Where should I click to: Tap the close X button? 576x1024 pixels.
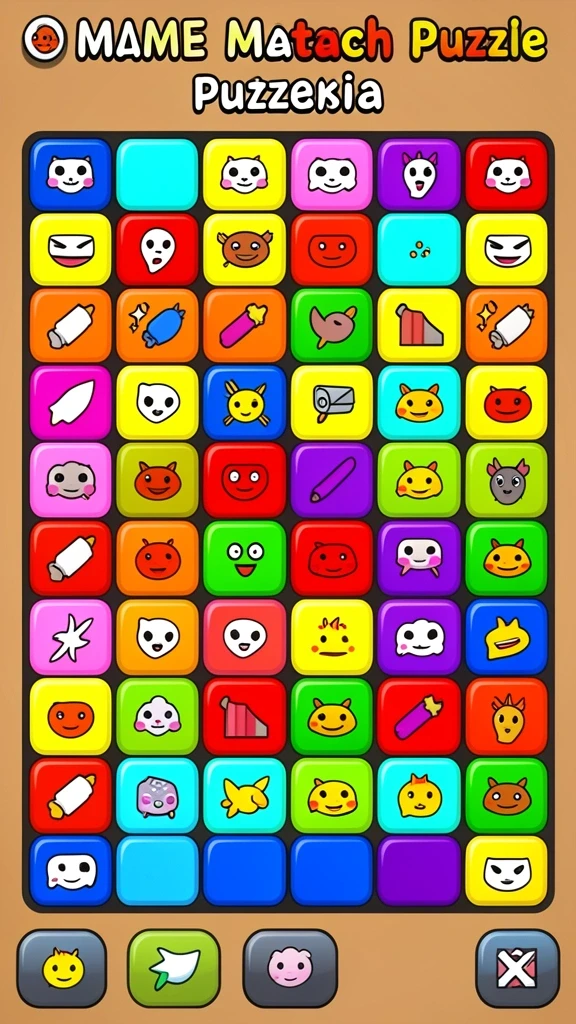tap(517, 968)
